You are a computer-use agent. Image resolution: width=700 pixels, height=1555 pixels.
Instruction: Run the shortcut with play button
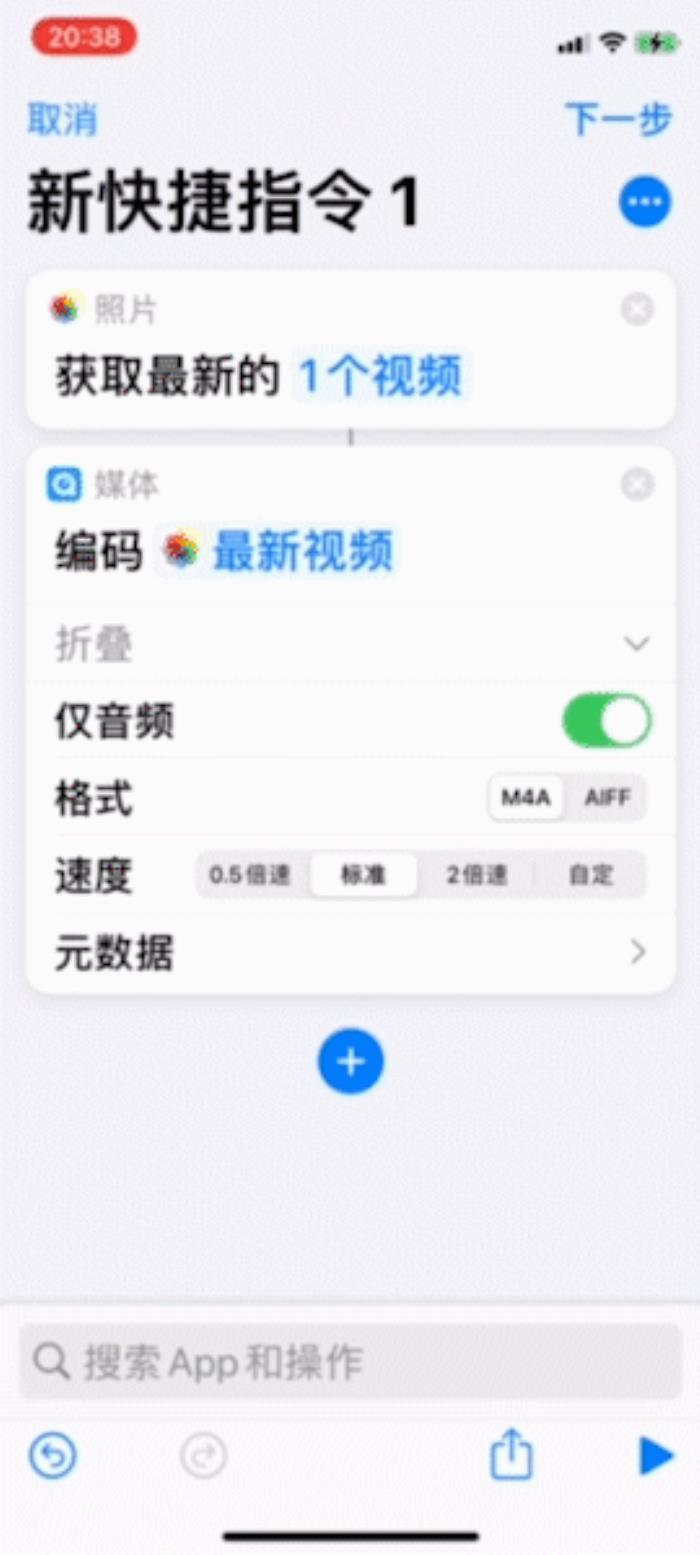(655, 1456)
